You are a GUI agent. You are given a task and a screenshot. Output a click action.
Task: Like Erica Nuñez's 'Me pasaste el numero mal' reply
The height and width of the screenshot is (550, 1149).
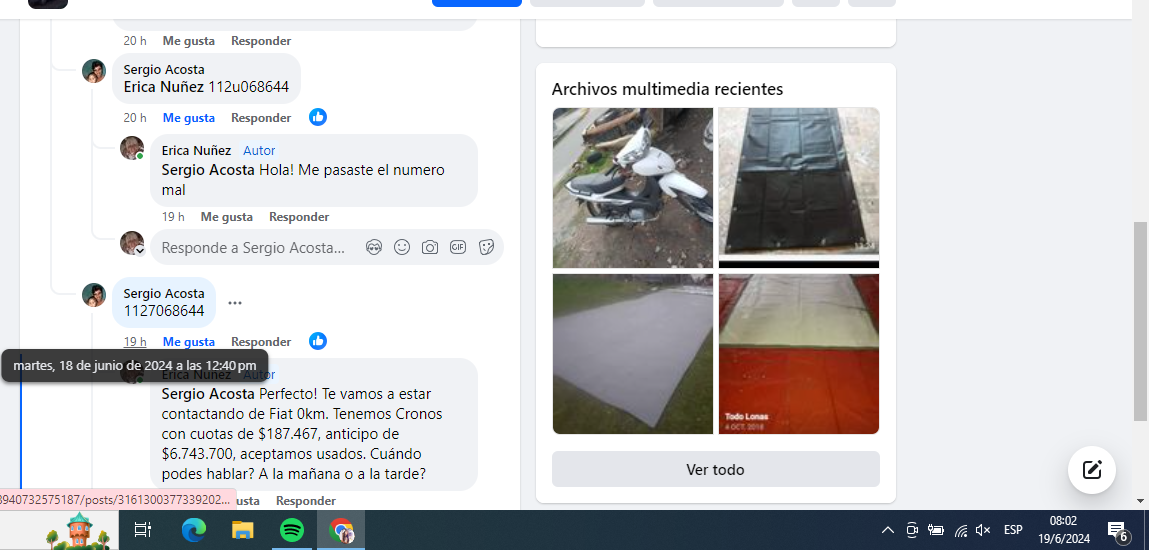click(x=226, y=216)
